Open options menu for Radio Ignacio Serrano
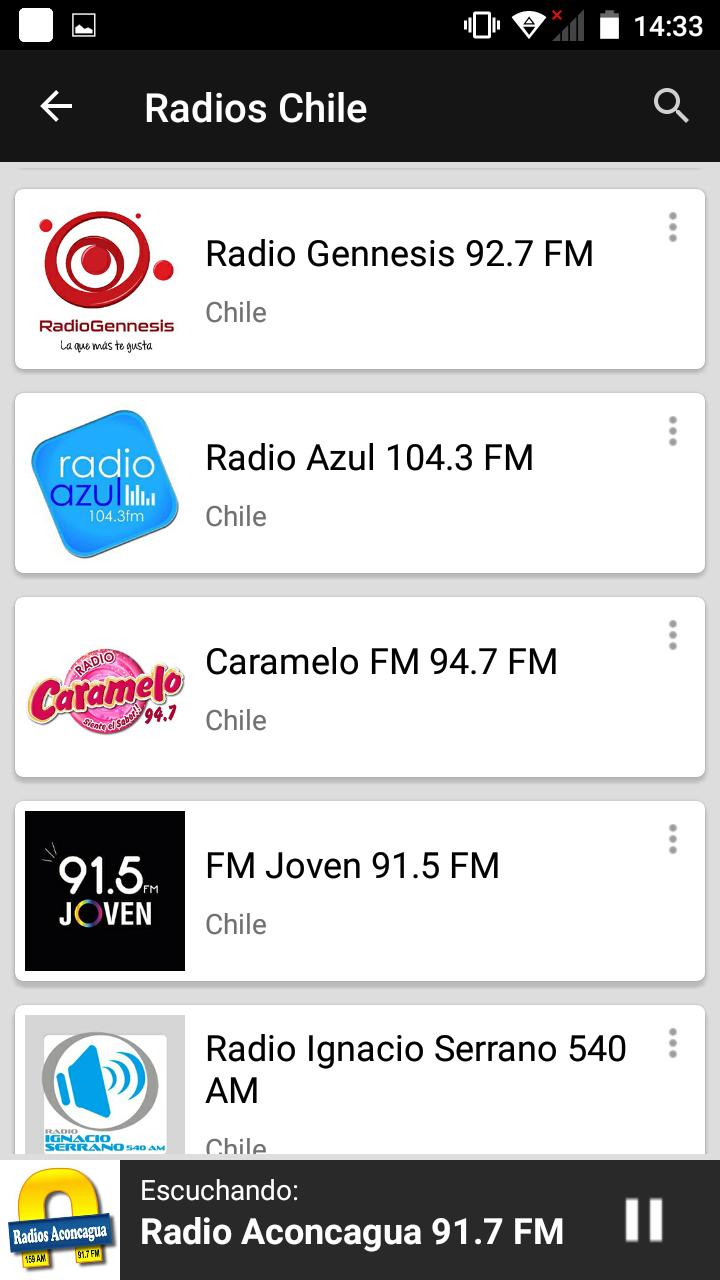Viewport: 720px width, 1280px height. click(x=673, y=1043)
